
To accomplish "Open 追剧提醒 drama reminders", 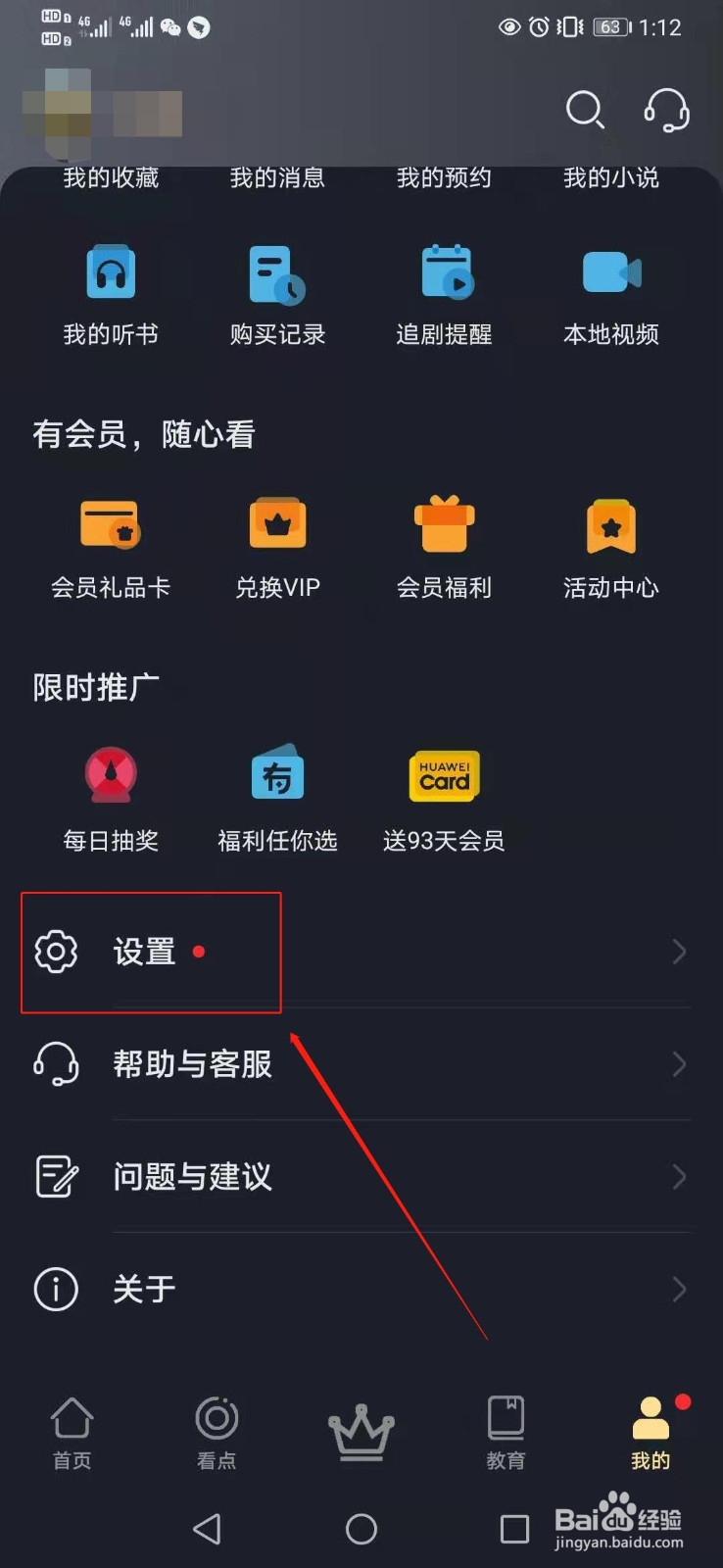I will [444, 294].
